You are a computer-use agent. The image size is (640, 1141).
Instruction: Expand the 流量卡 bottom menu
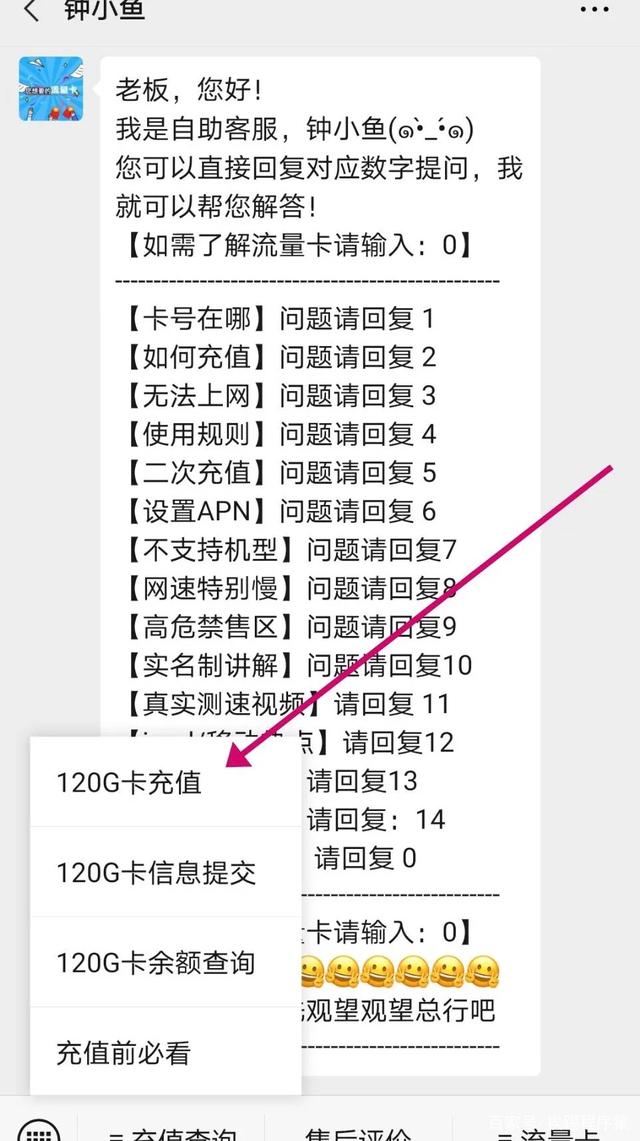click(548, 1134)
